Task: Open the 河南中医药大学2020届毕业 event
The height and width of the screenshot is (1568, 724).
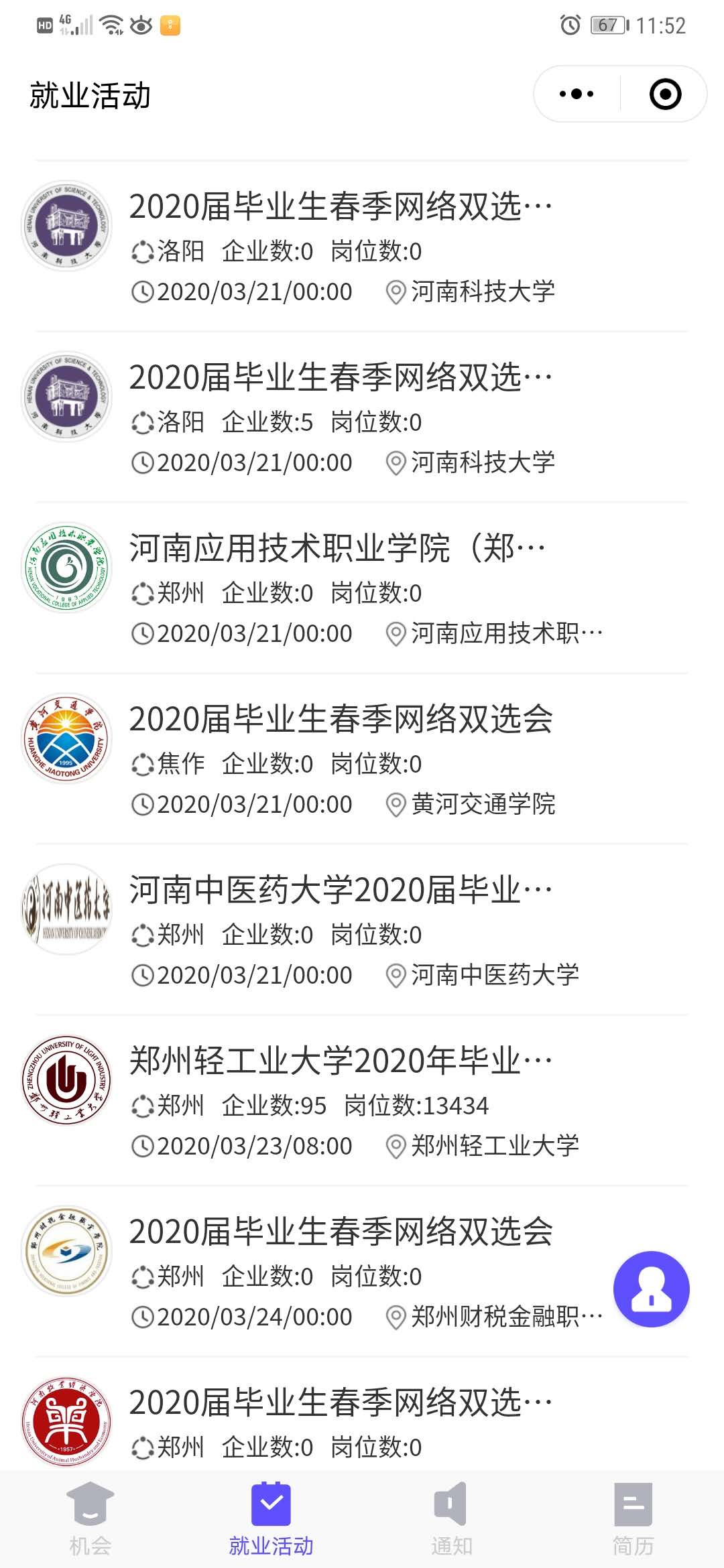Action: coord(362,929)
